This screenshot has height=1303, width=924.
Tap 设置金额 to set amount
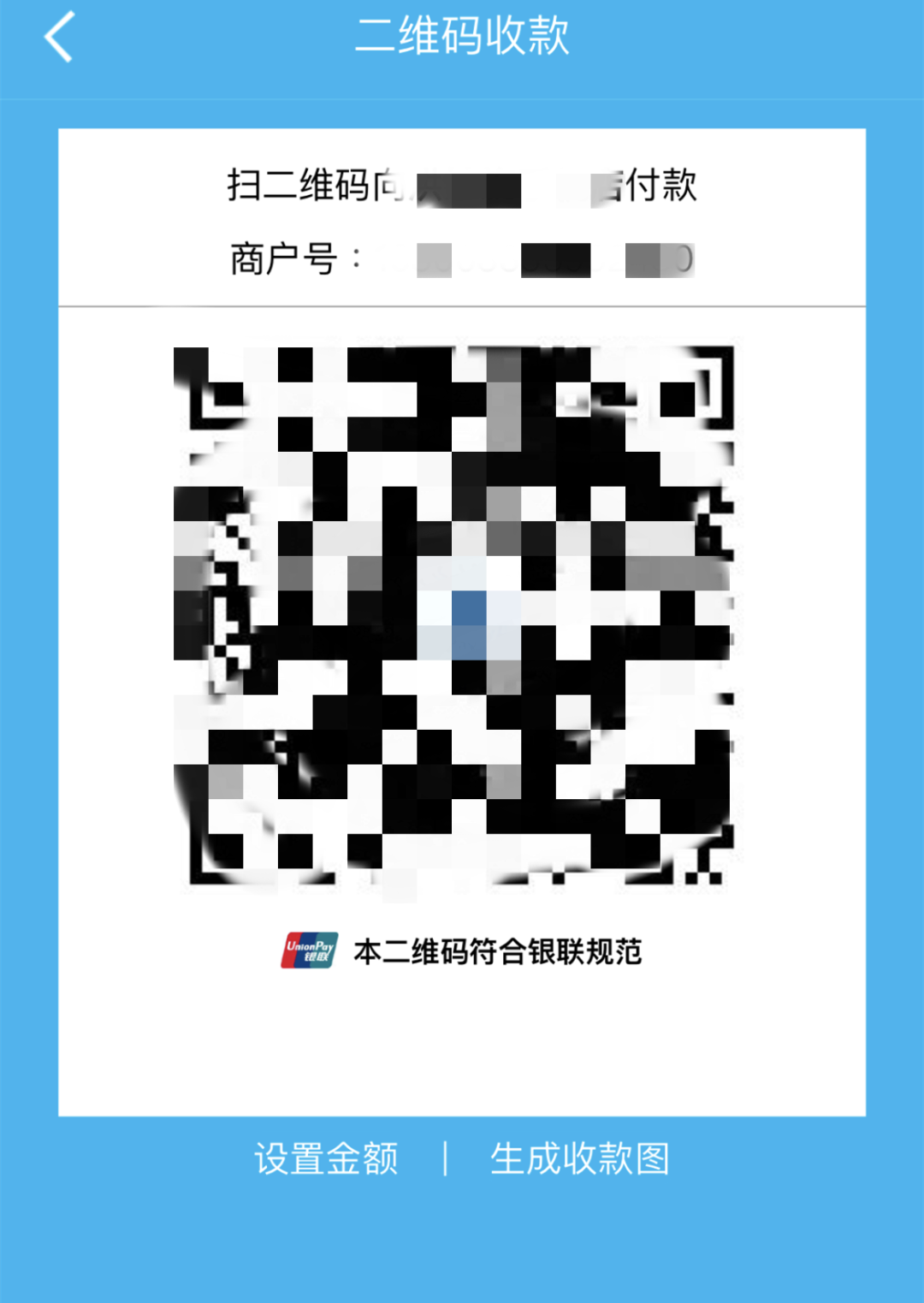(x=326, y=1159)
